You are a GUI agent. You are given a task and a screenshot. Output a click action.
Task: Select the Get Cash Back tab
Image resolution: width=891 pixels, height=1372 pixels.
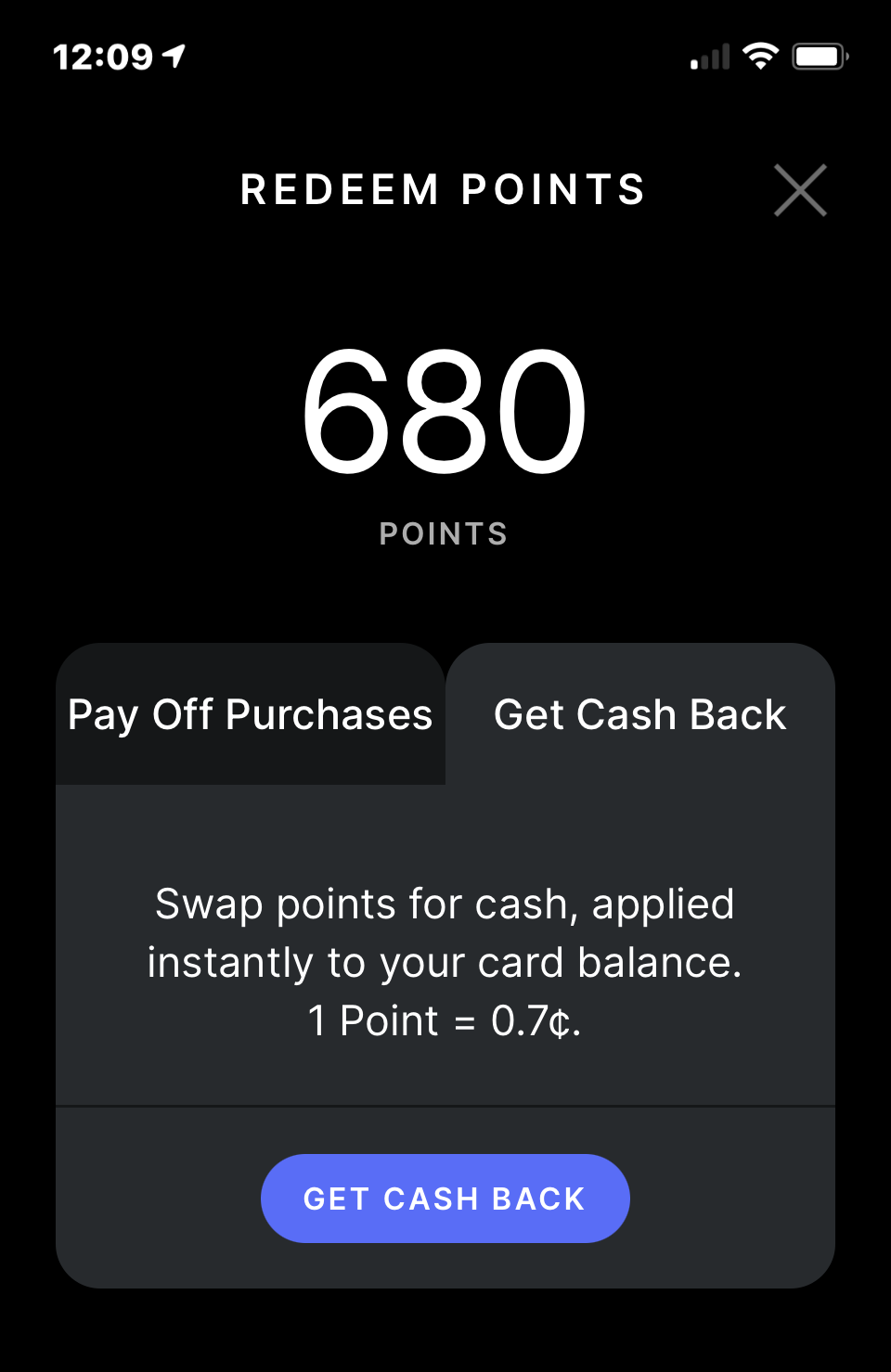639,714
